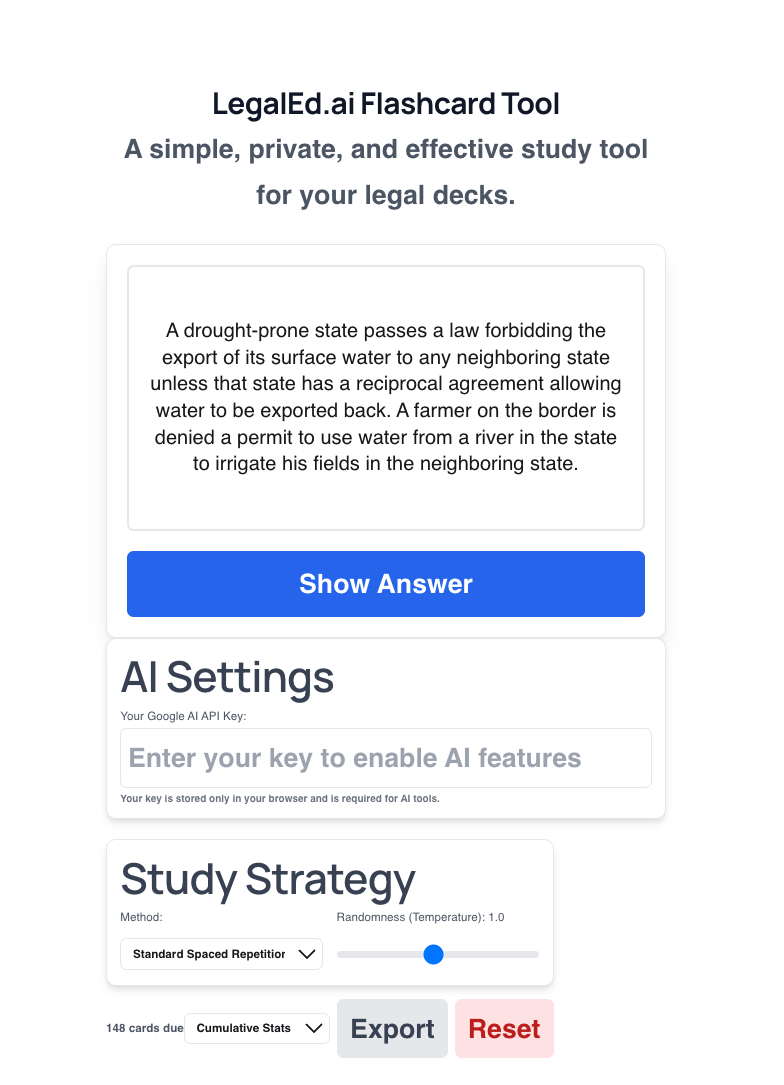Reset the study progress

click(x=504, y=1028)
